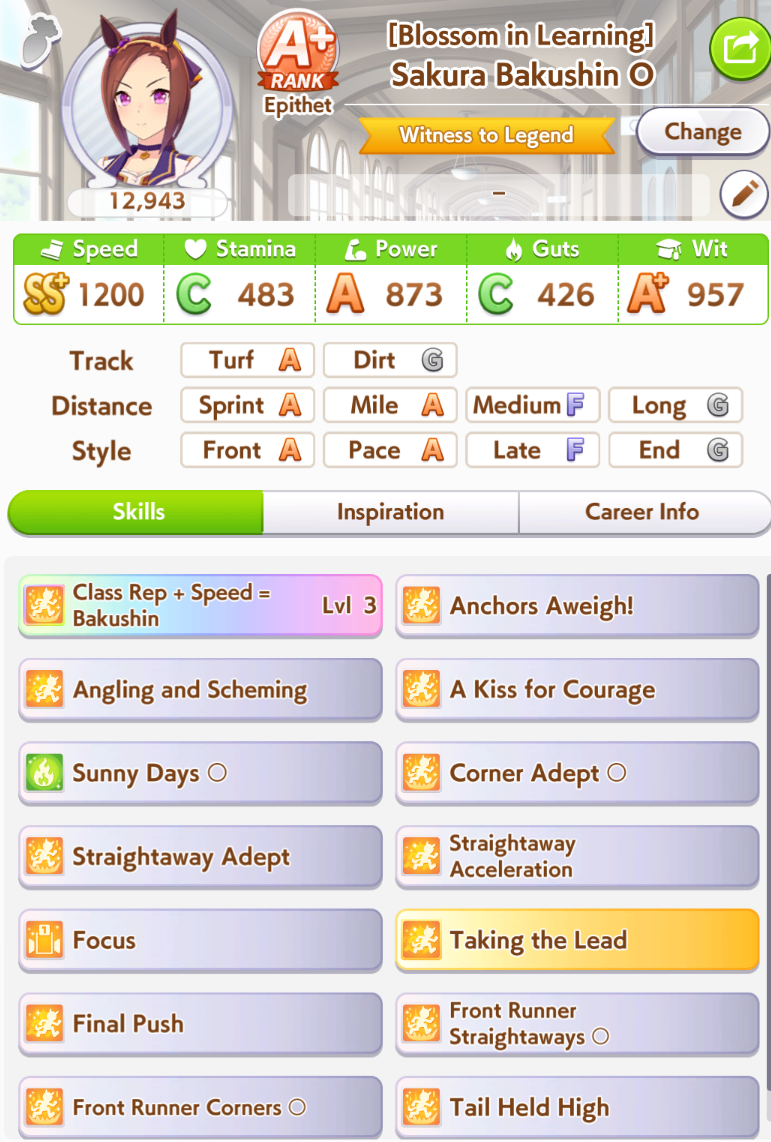Image resolution: width=771 pixels, height=1142 pixels.
Task: Open Front Runner Straightaways skill
Action: (x=577, y=1024)
